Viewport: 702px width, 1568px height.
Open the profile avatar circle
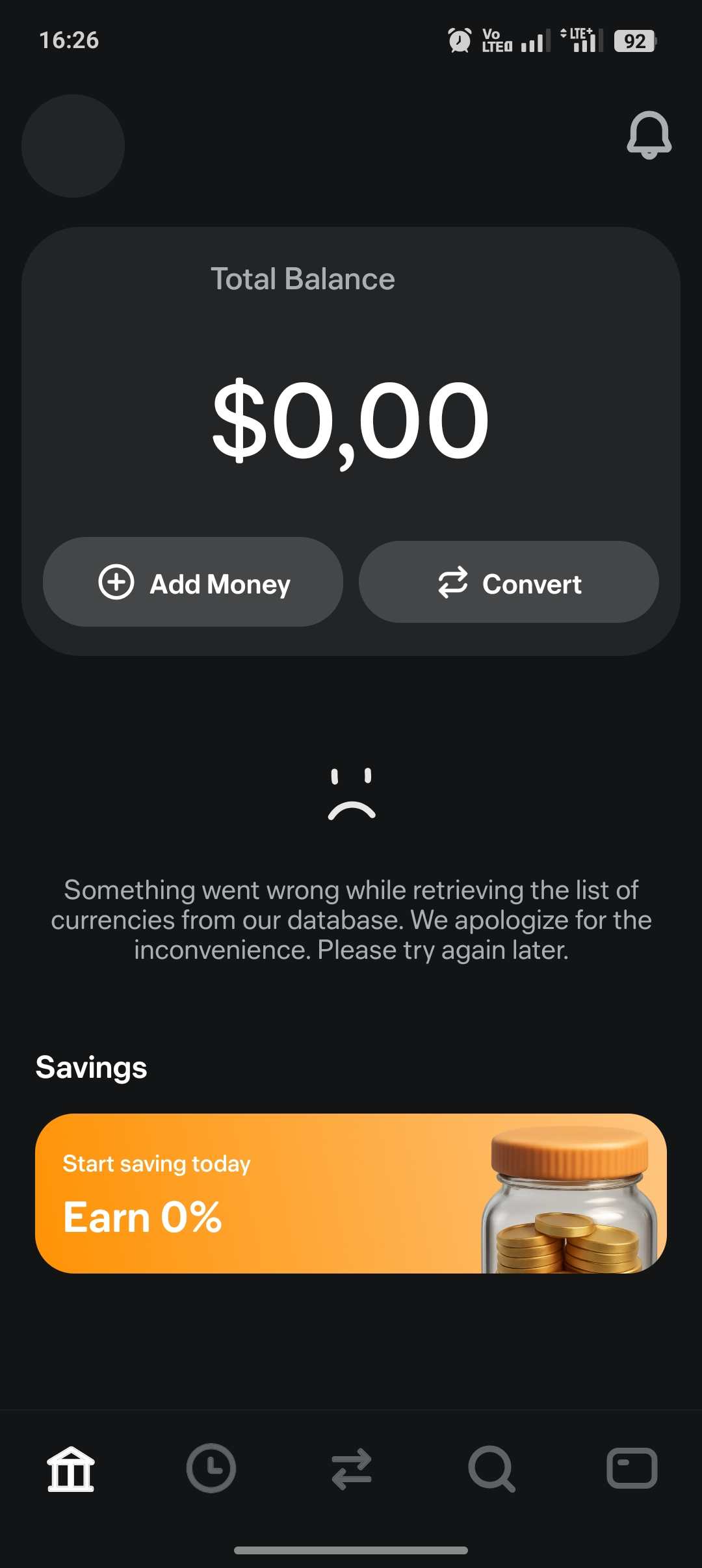tap(73, 146)
